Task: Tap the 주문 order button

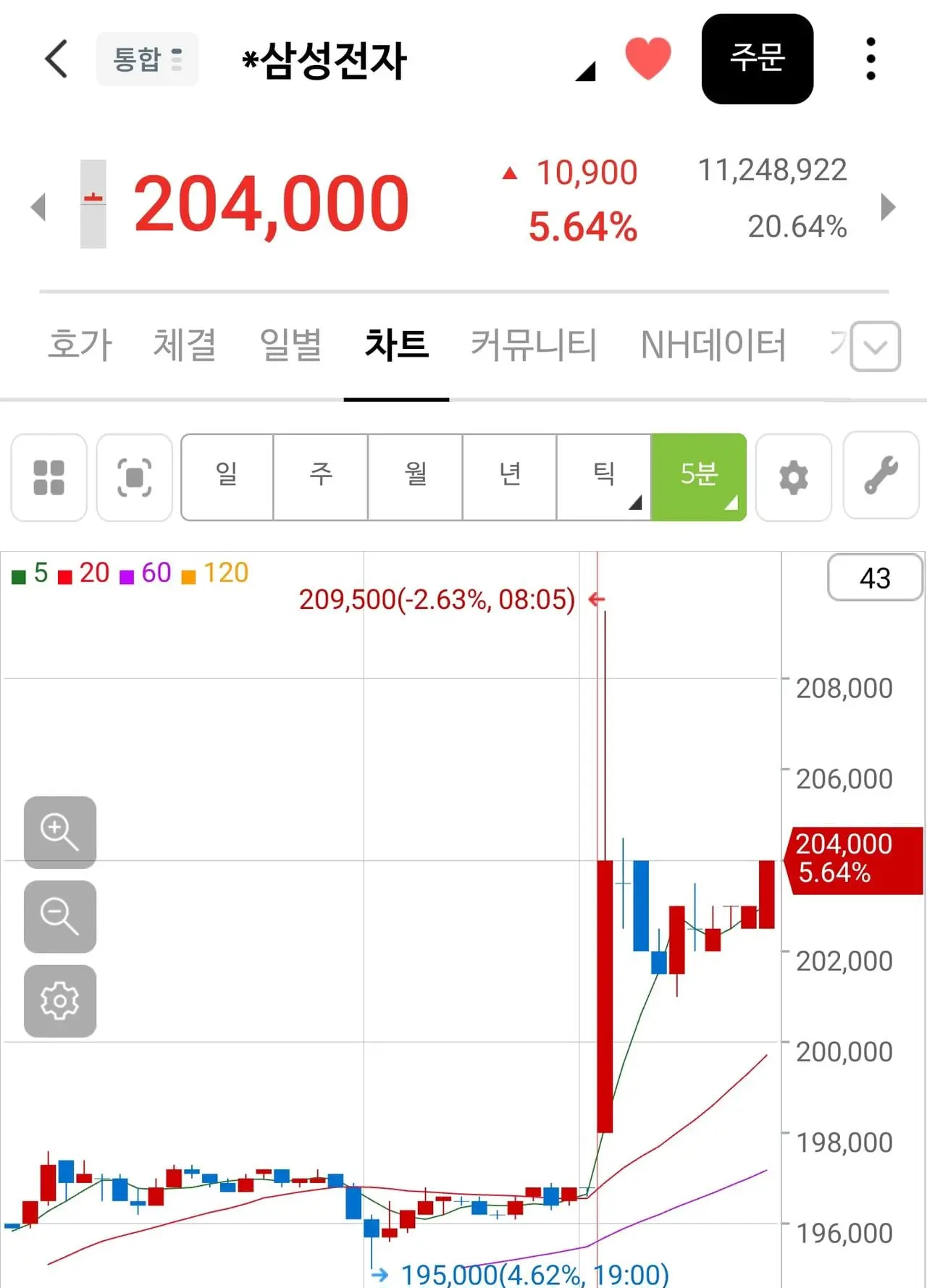Action: point(757,59)
